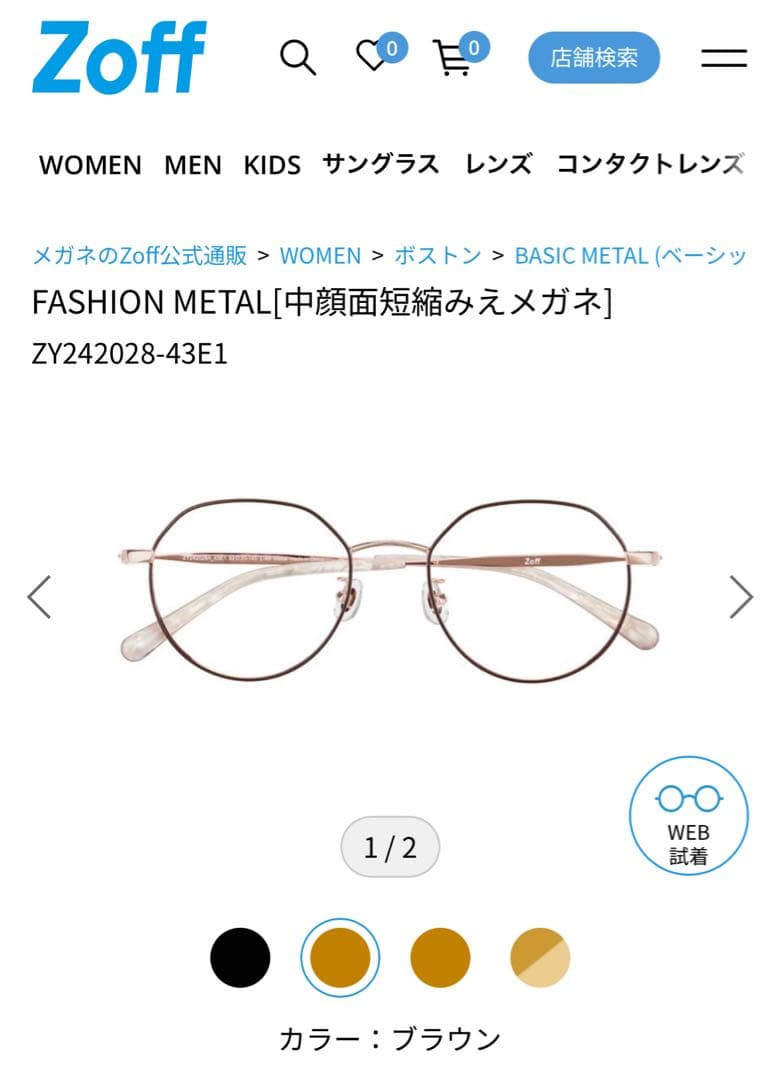The width and height of the screenshot is (781, 1080).
Task: Select the brown color swatch
Action: tap(340, 957)
